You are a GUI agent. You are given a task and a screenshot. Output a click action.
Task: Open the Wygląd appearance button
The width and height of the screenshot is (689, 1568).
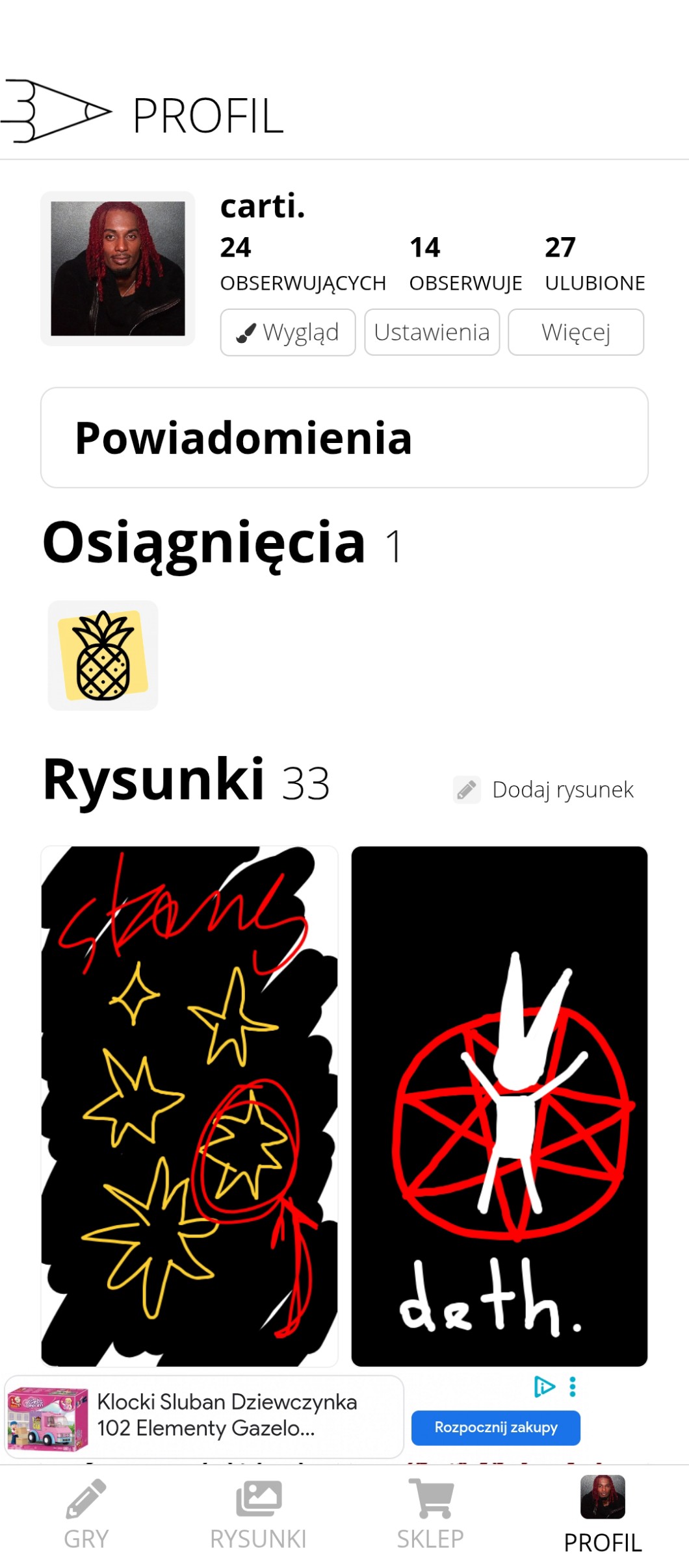coord(287,333)
